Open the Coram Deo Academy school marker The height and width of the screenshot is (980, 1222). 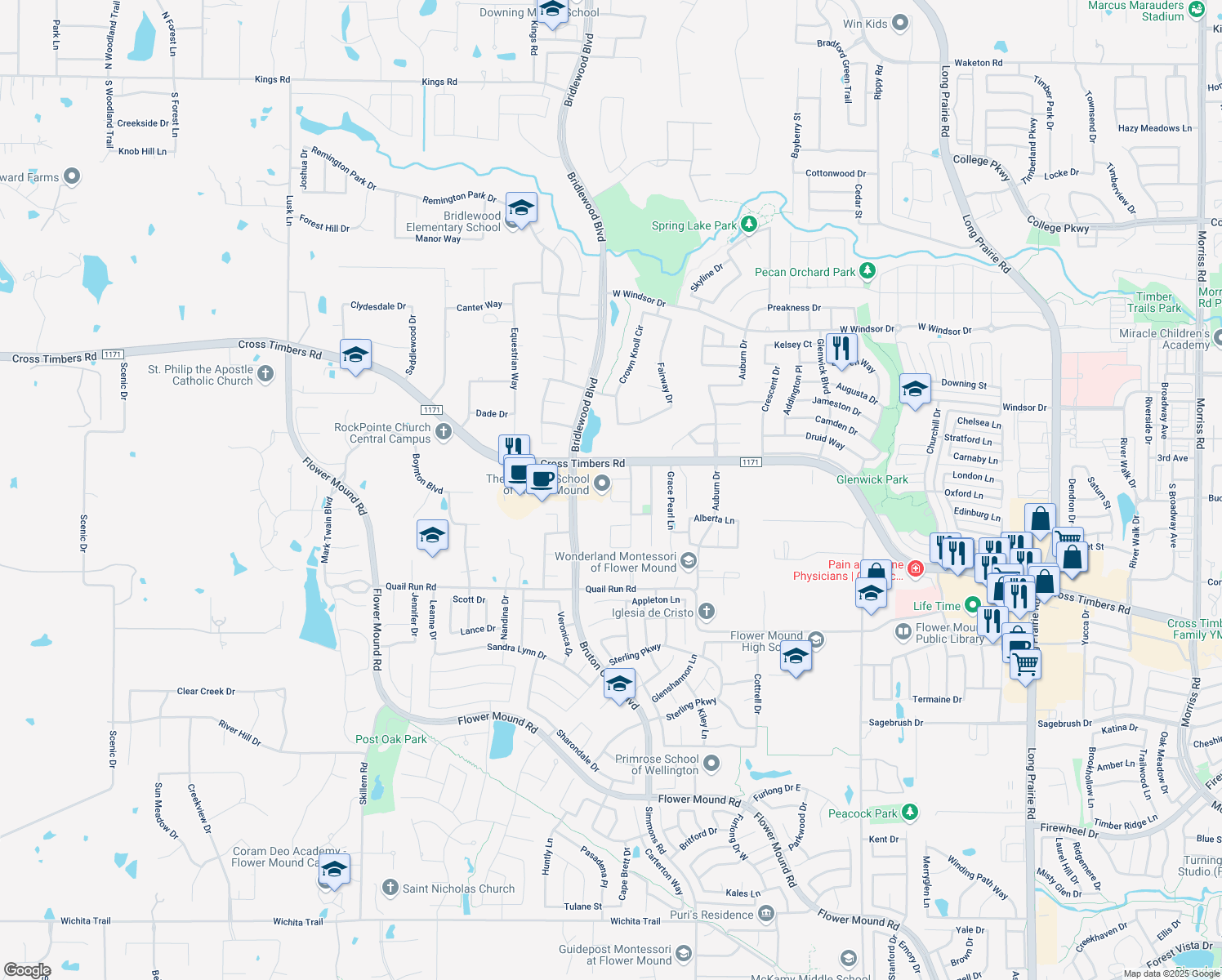pyautogui.click(x=333, y=871)
